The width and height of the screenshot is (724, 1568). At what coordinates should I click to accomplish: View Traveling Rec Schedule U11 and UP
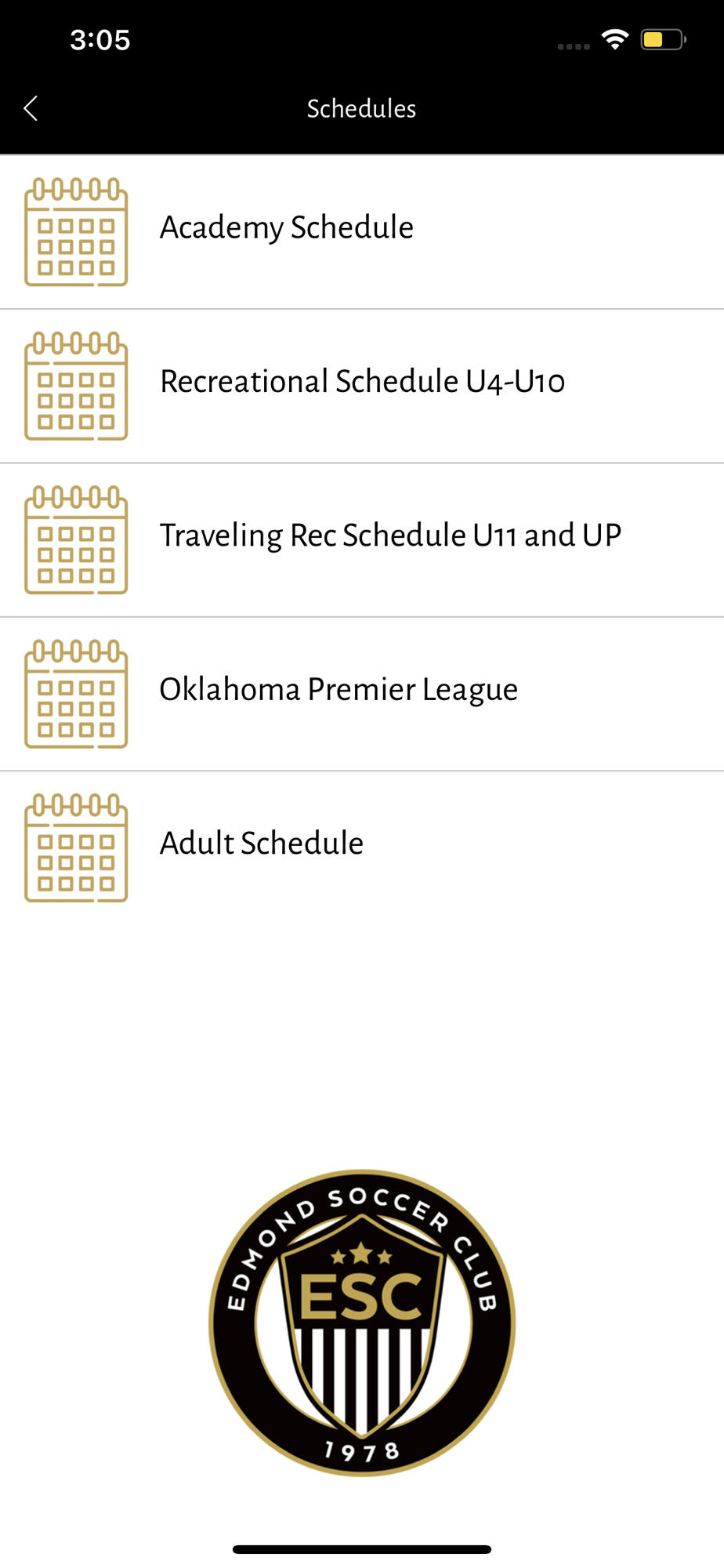coord(362,540)
